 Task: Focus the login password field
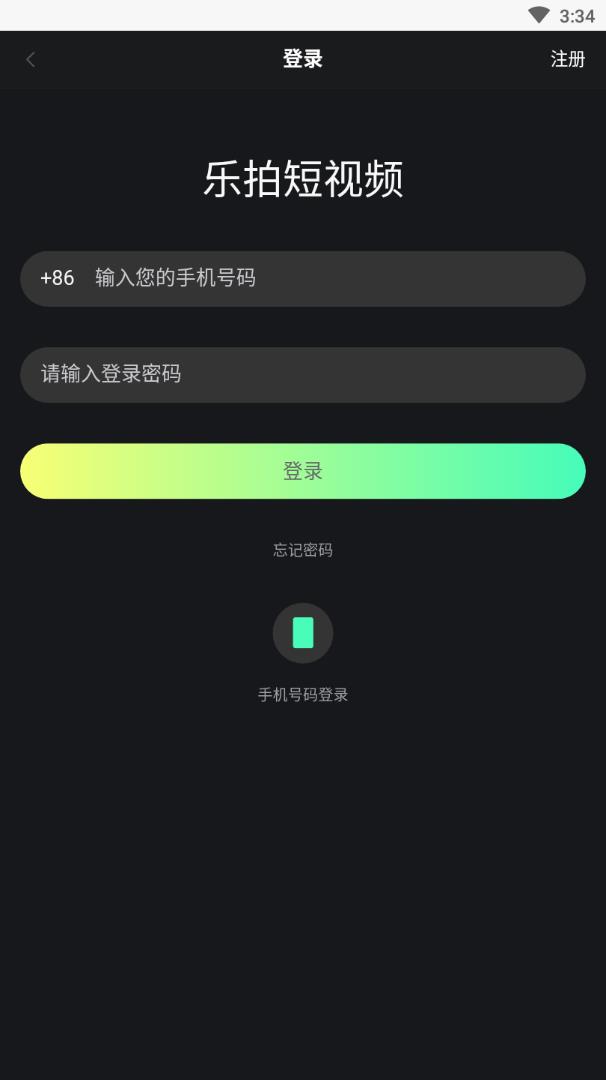tap(302, 375)
